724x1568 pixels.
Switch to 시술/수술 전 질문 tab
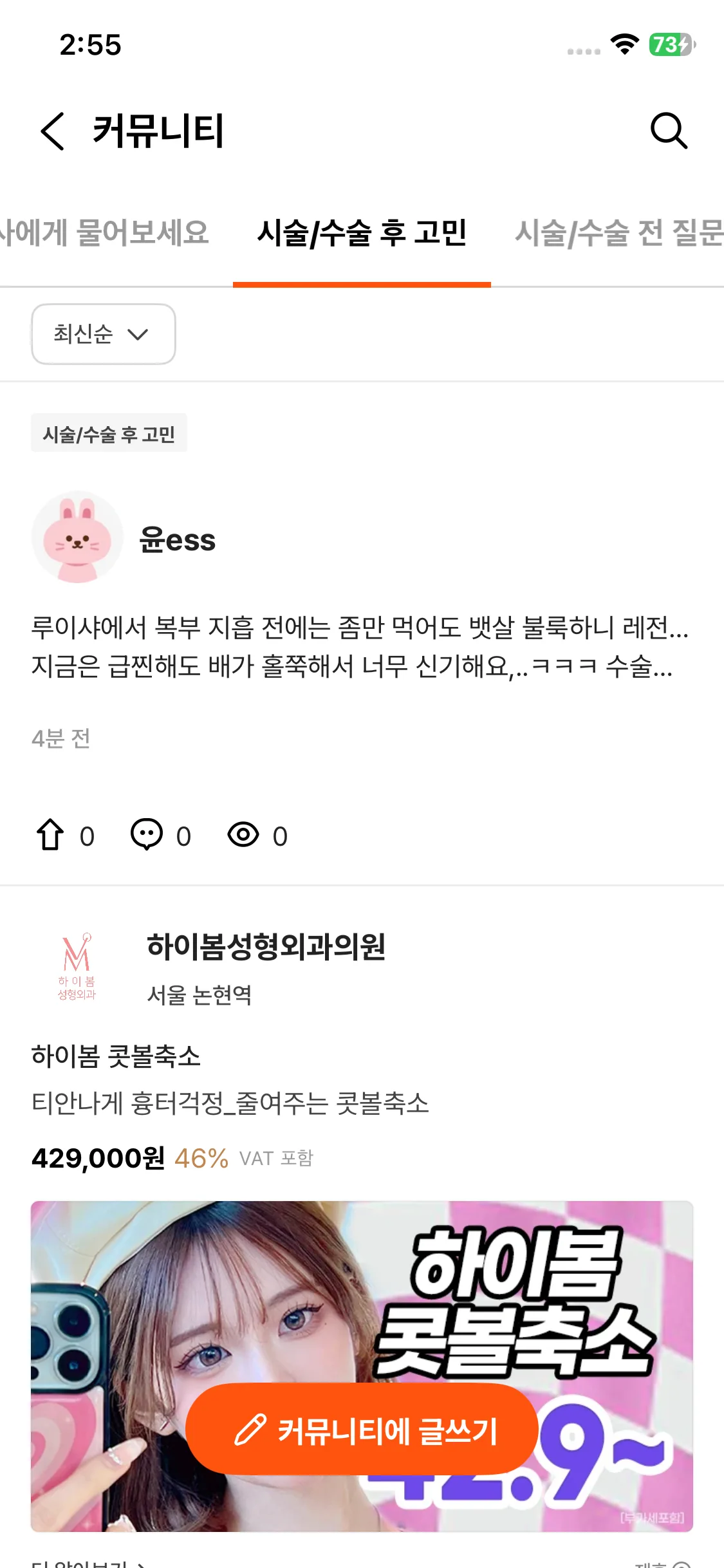(x=618, y=233)
